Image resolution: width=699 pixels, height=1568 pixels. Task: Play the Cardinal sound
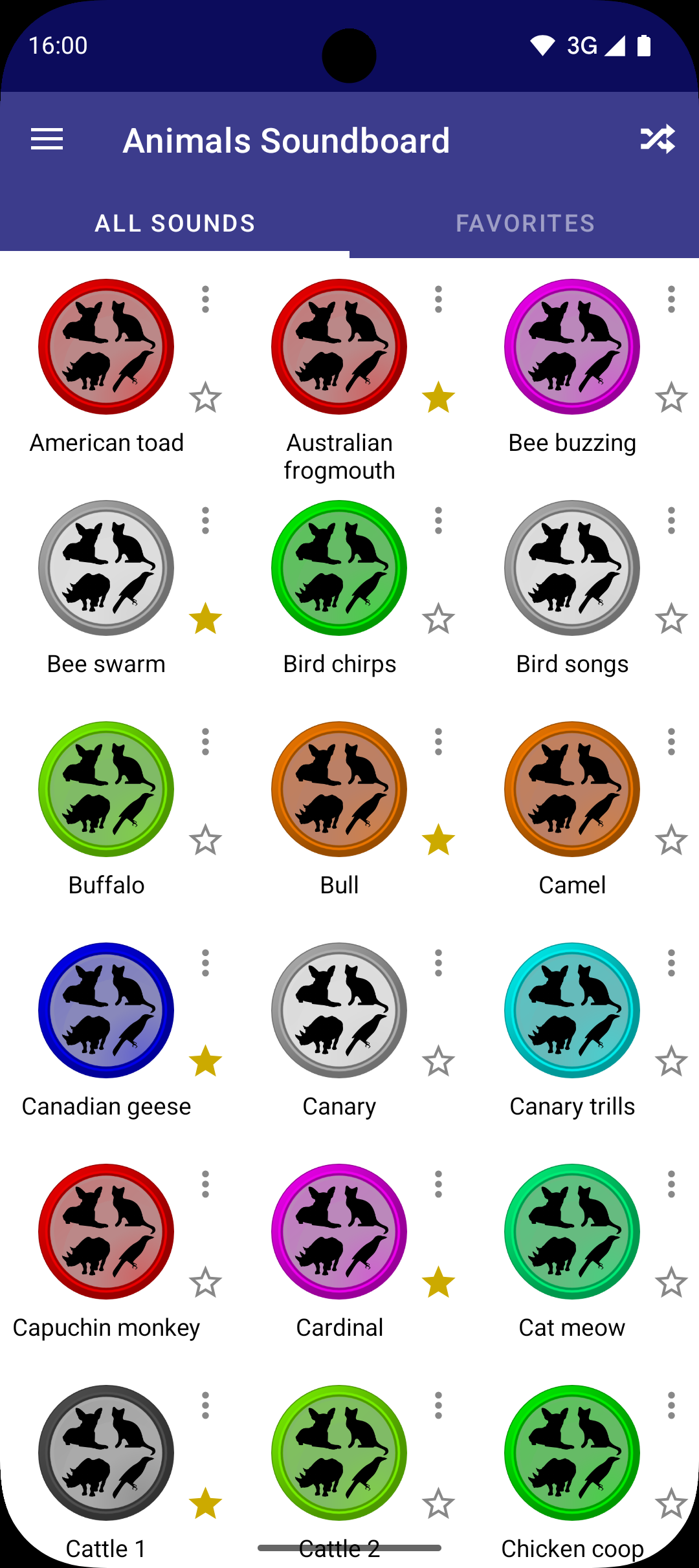pyautogui.click(x=339, y=1232)
